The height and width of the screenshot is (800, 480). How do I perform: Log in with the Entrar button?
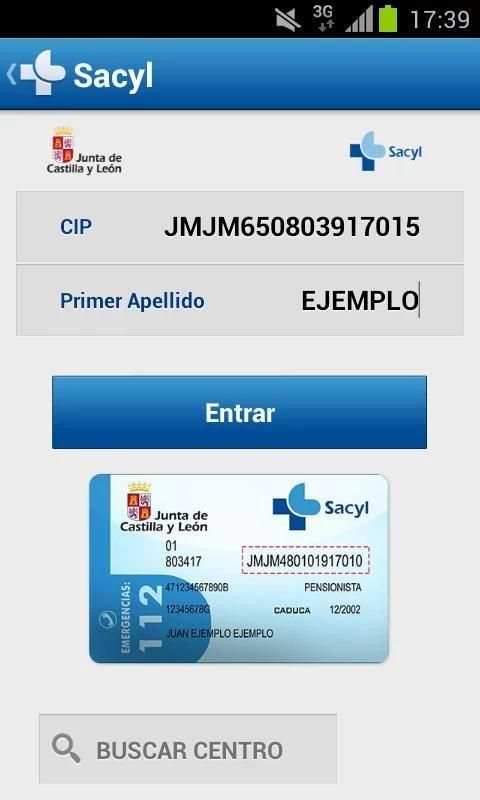239,412
